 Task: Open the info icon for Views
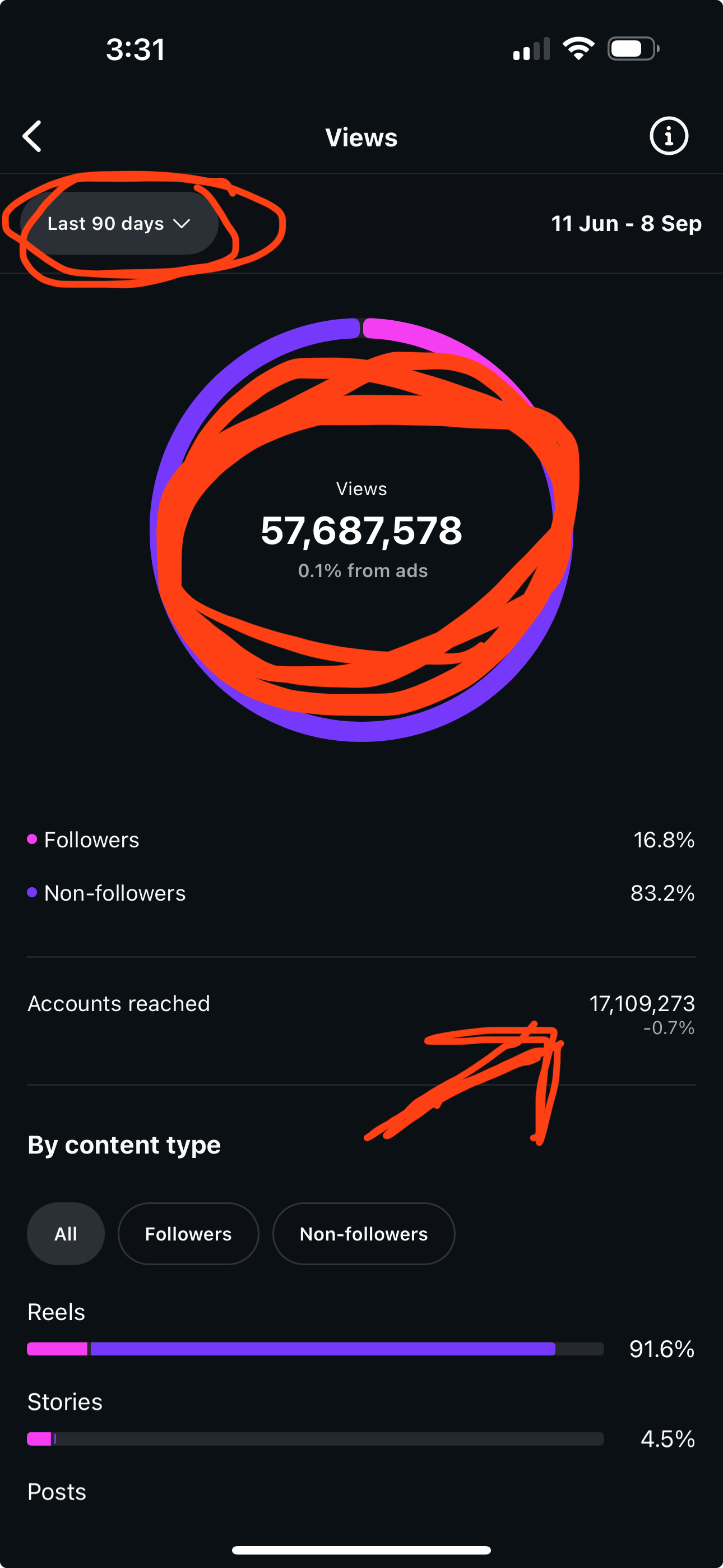tap(669, 136)
